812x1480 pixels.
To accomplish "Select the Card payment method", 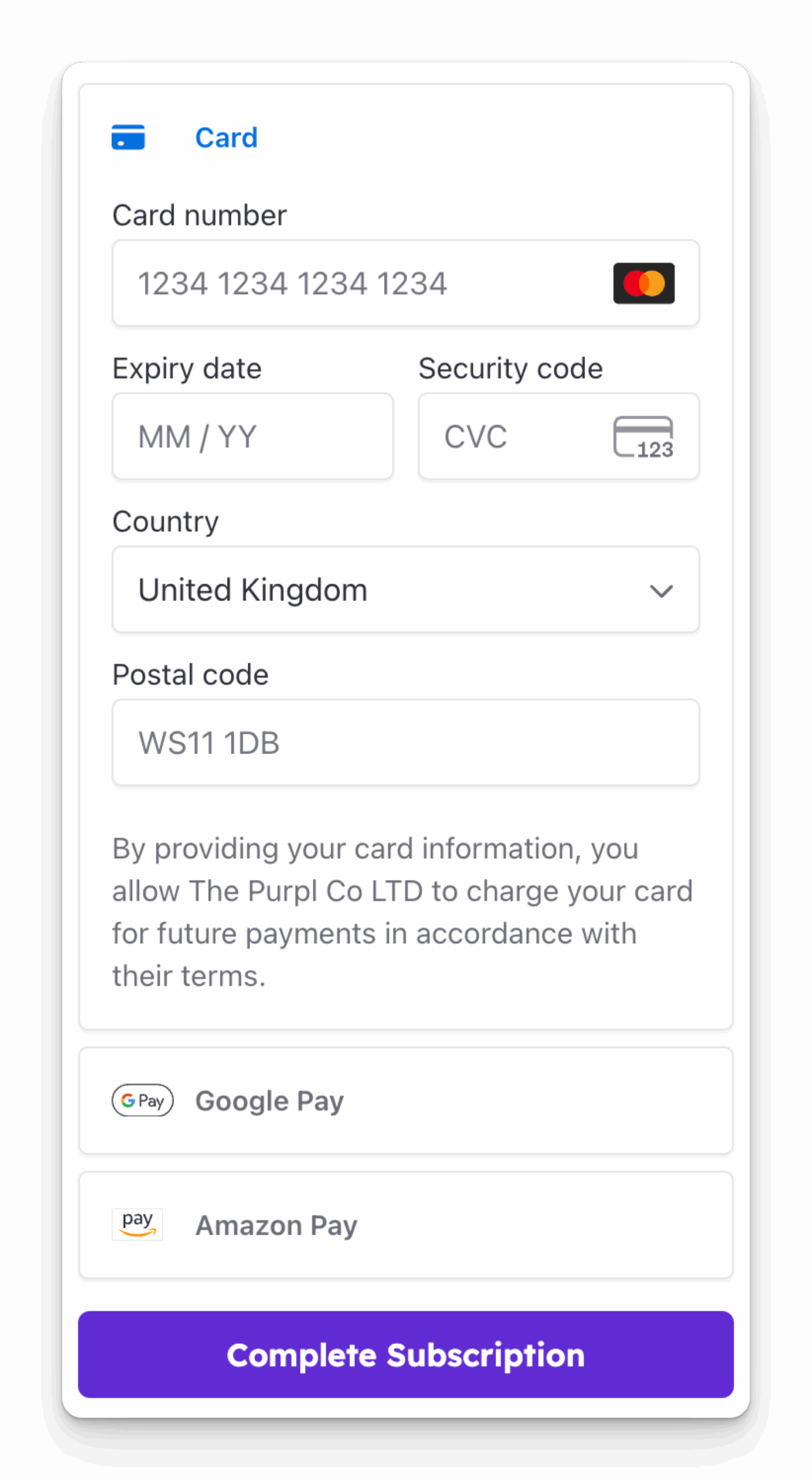I will [x=225, y=138].
